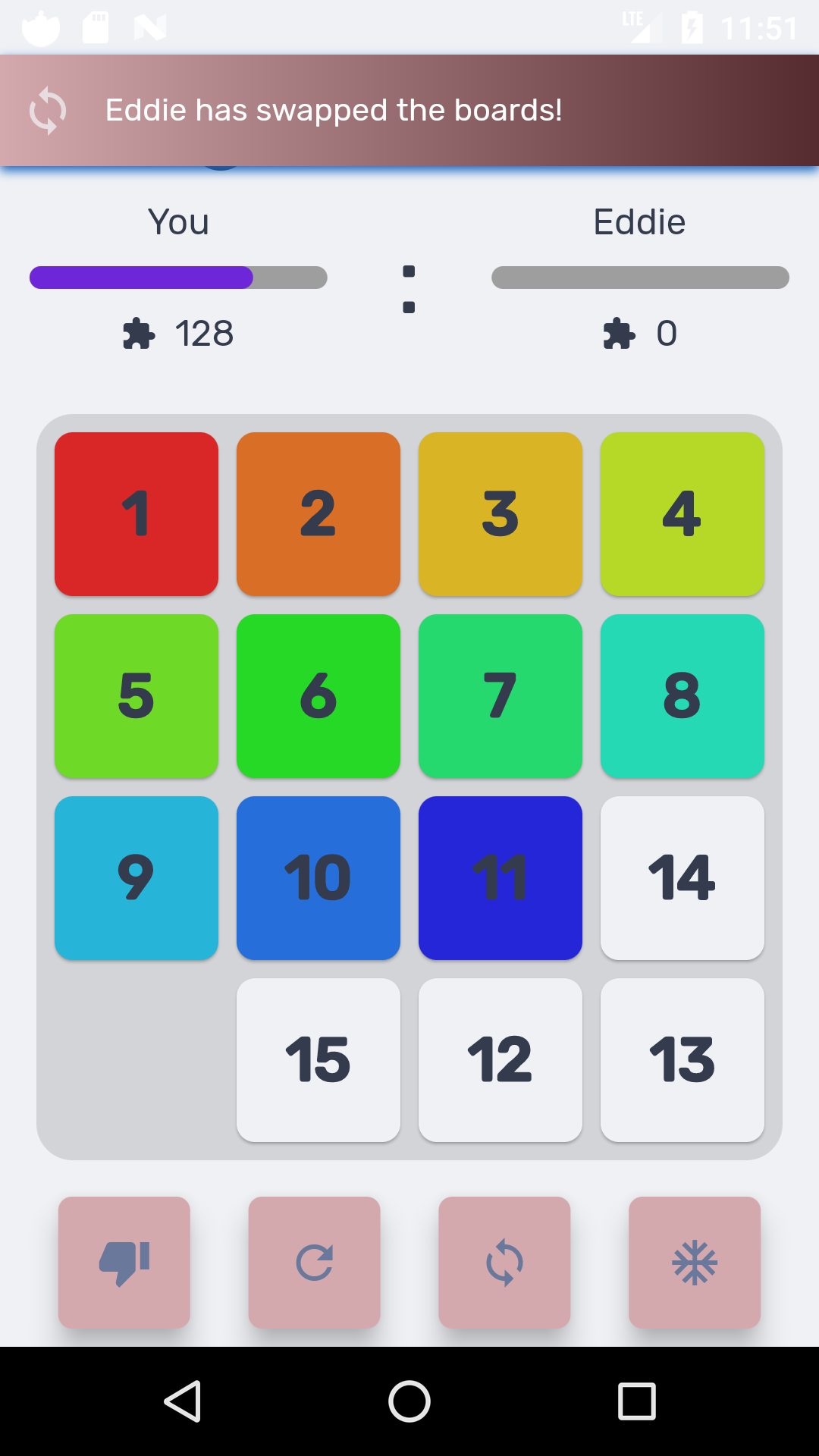Image resolution: width=819 pixels, height=1456 pixels.
Task: Tap the green tile number 6
Action: point(318,696)
